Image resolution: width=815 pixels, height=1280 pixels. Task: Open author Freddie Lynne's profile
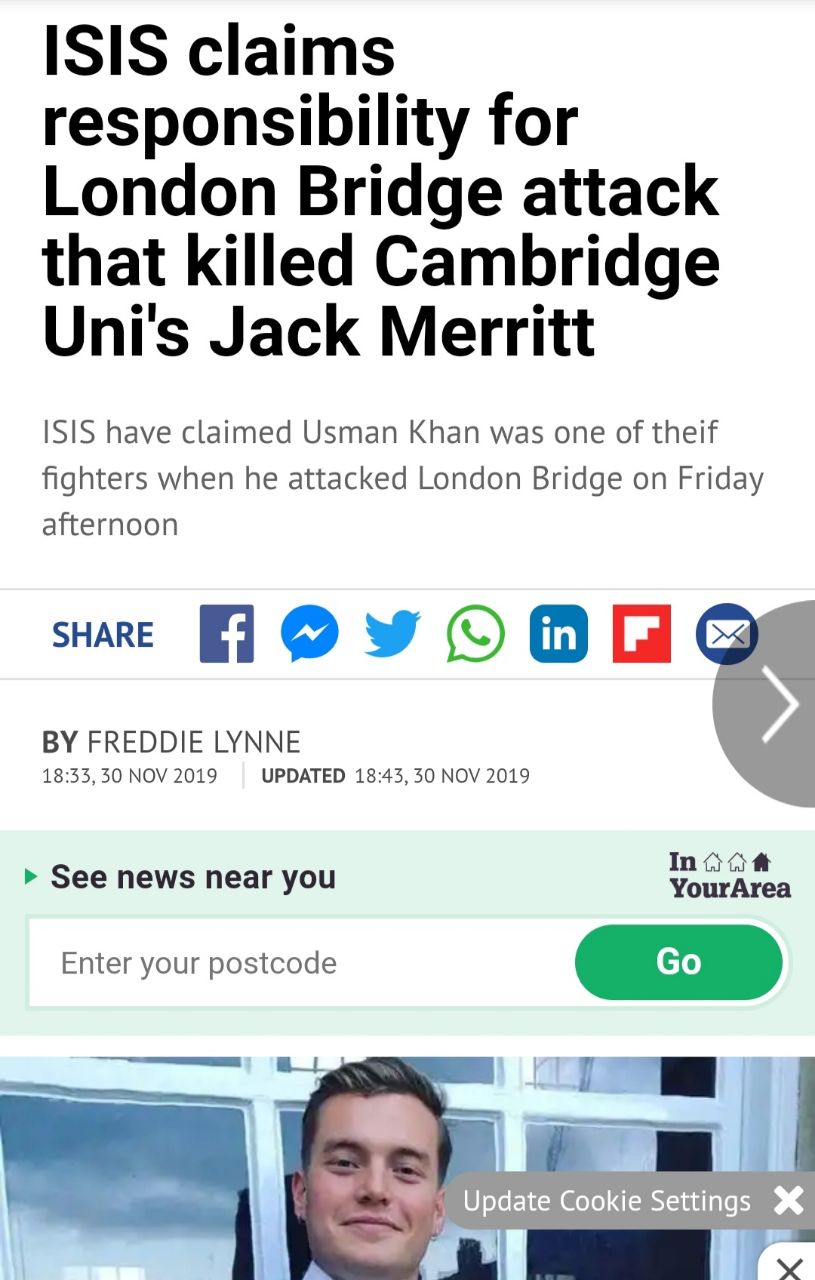pyautogui.click(x=194, y=742)
